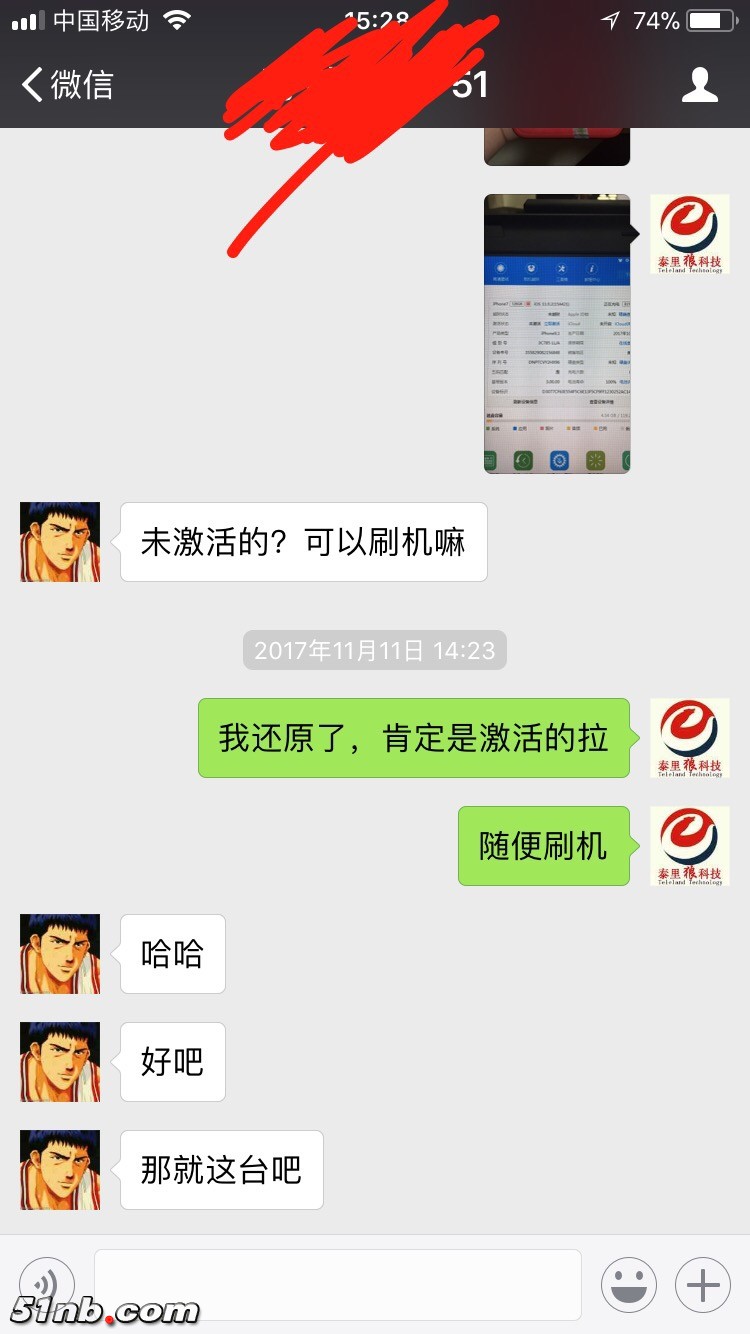The height and width of the screenshot is (1334, 750).
Task: Focus the message text field
Action: pyautogui.click(x=337, y=1284)
